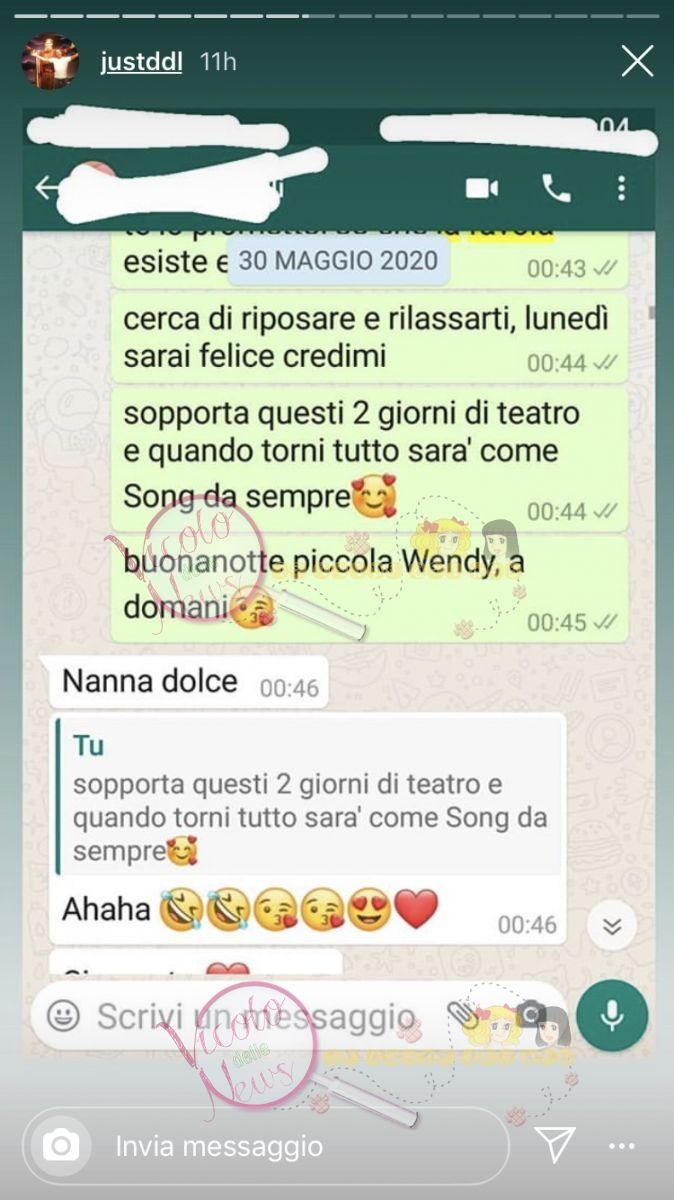
Task: Open the camera to reply
Action: pyautogui.click(x=61, y=1146)
